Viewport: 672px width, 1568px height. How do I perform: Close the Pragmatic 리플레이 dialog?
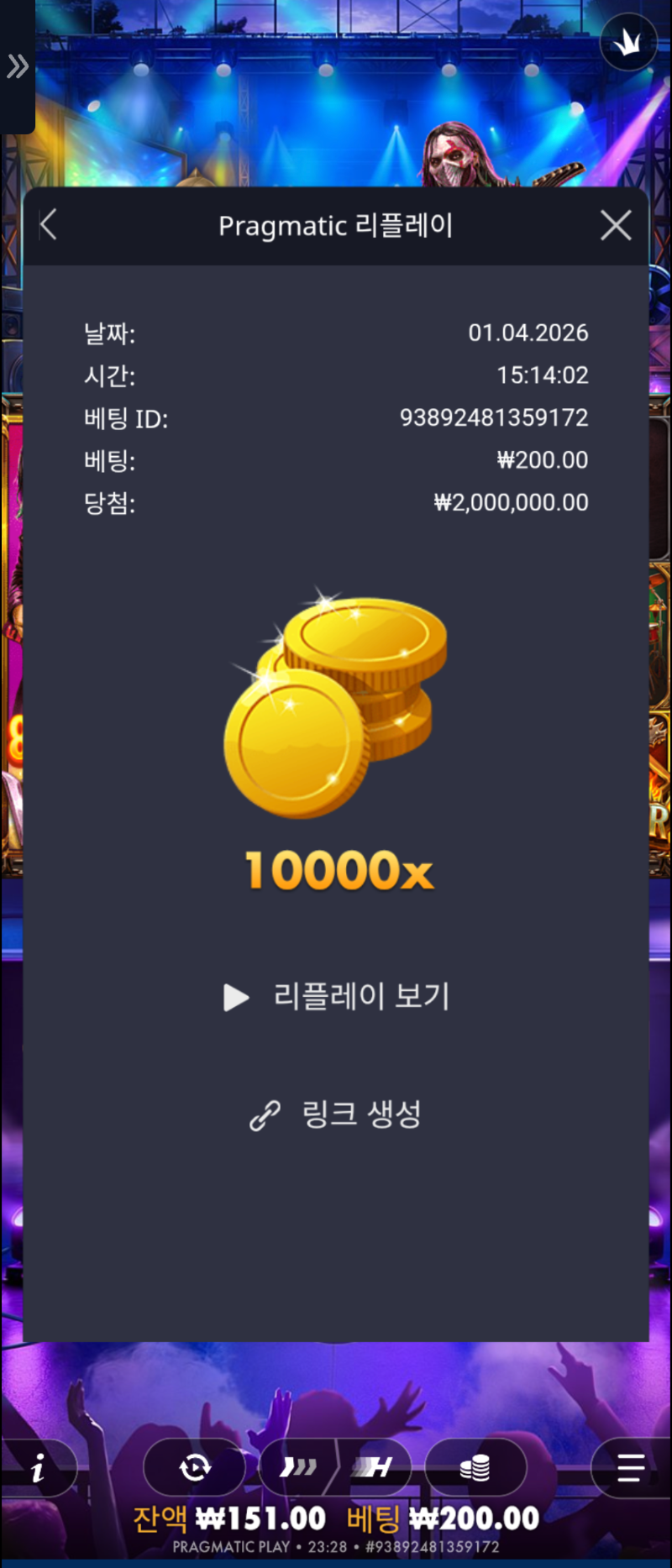pyautogui.click(x=616, y=225)
